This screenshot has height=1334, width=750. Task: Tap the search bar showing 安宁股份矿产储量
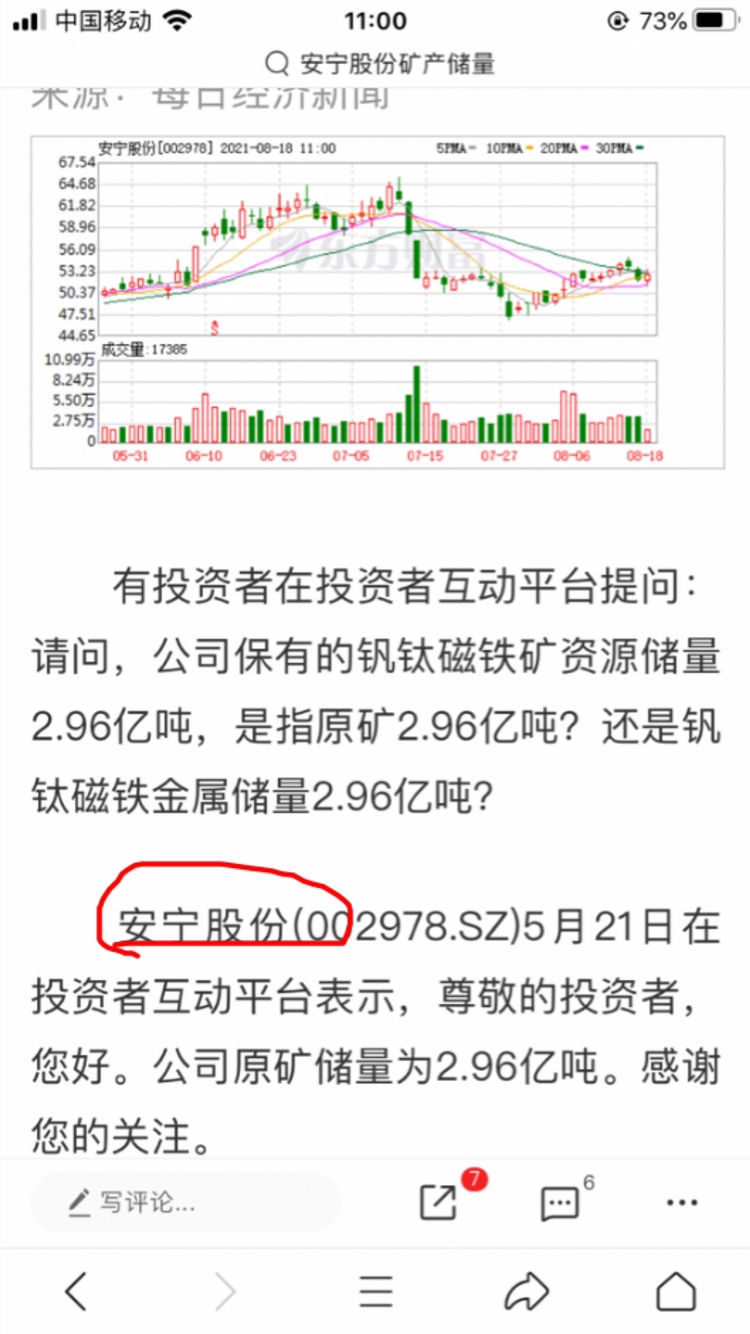click(x=380, y=64)
